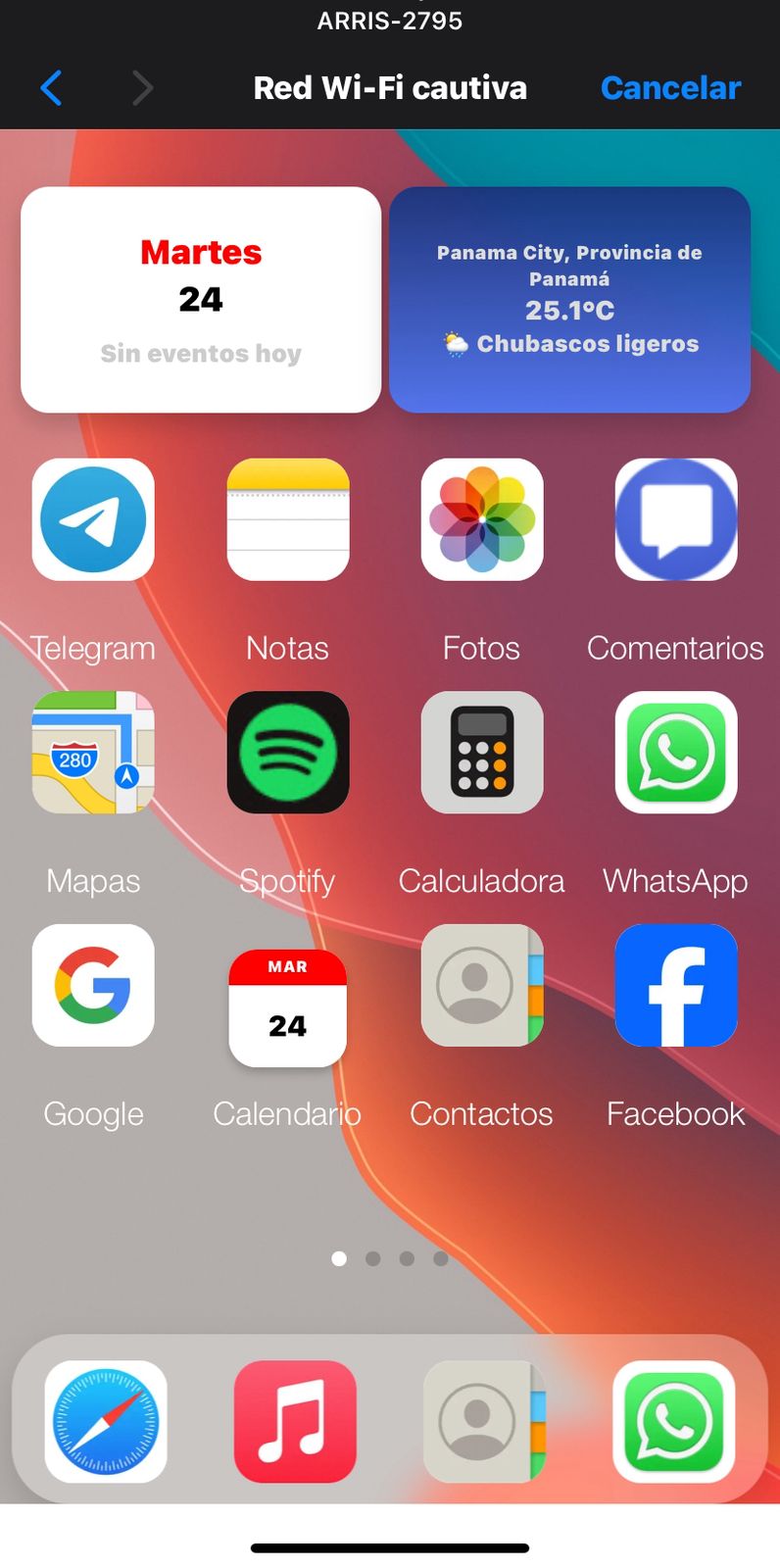Tap the back arrow in the portal header
The image size is (780, 1568).
pyautogui.click(x=50, y=87)
